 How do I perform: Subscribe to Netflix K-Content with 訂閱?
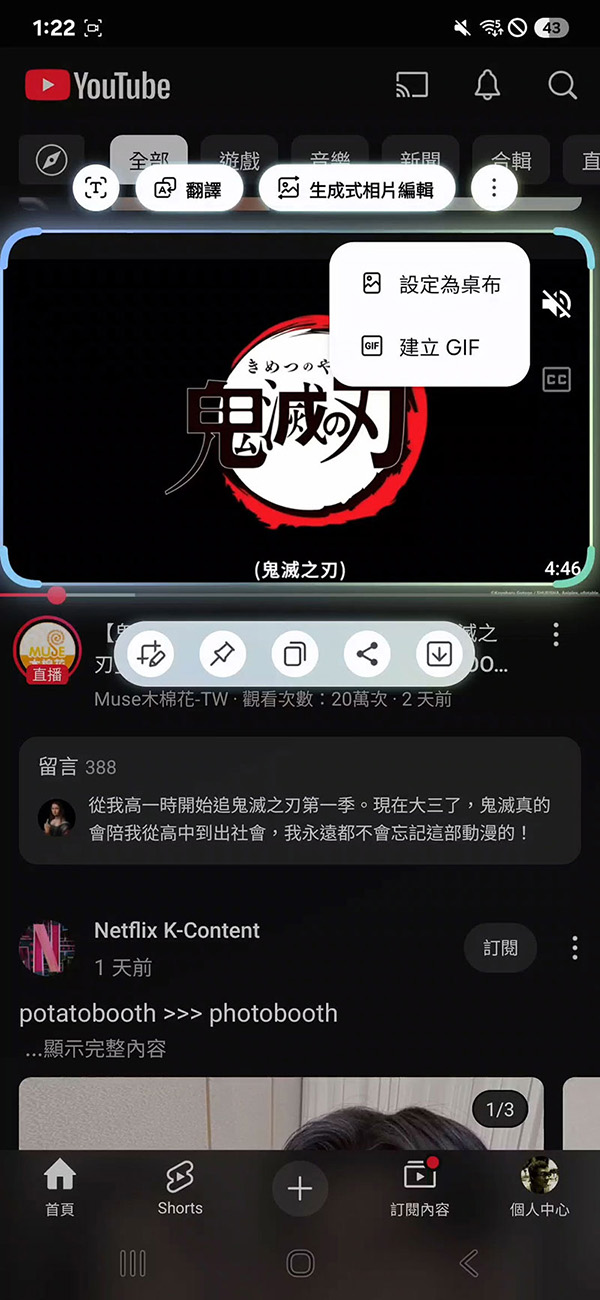pyautogui.click(x=500, y=947)
